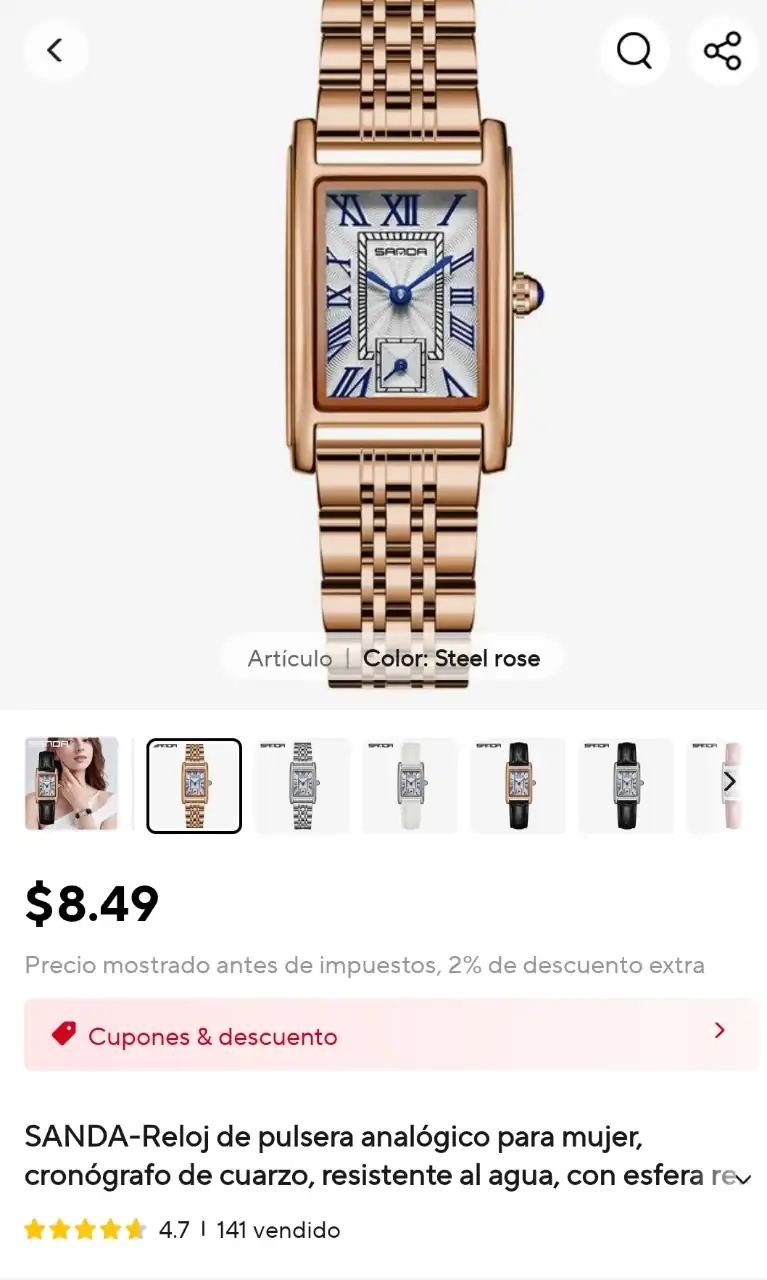Select the rose gold steel watch thumbnail
The width and height of the screenshot is (767, 1280).
(194, 785)
